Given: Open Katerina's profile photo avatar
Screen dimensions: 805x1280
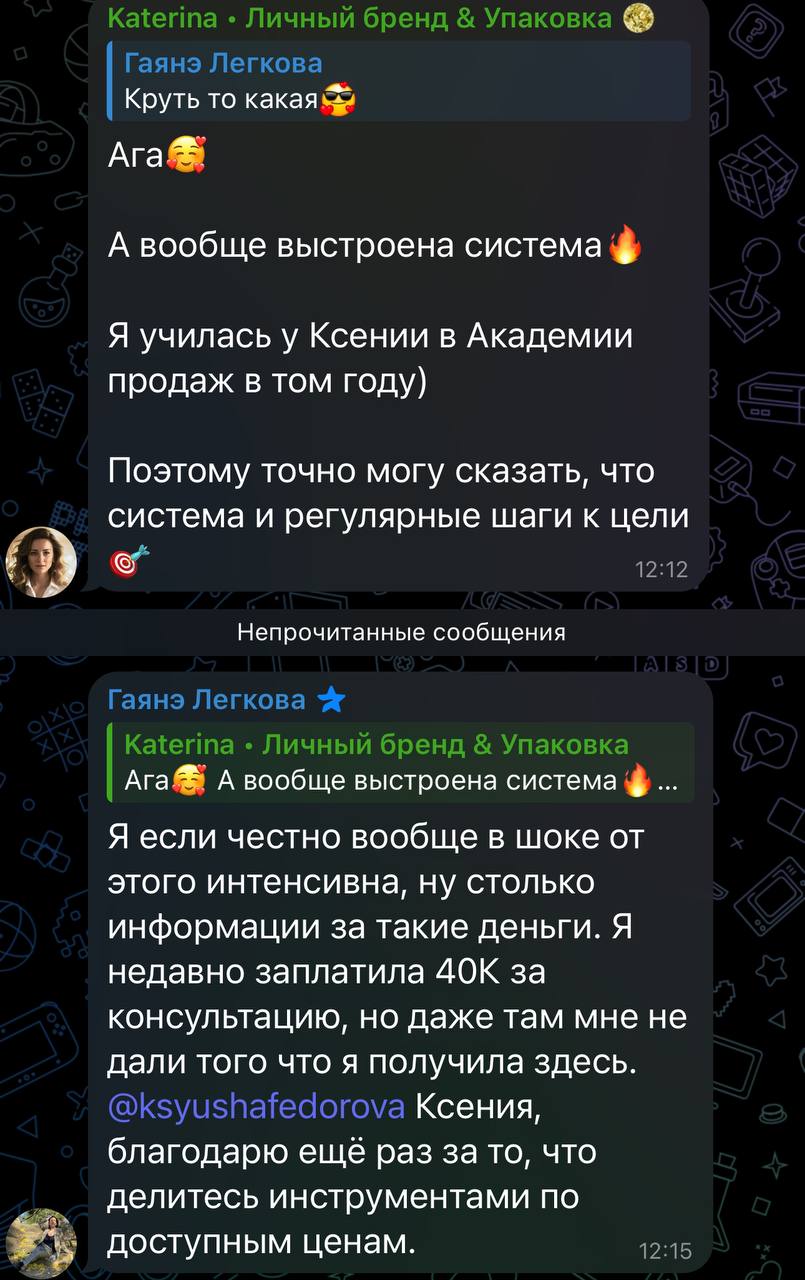Looking at the screenshot, I should (41, 562).
